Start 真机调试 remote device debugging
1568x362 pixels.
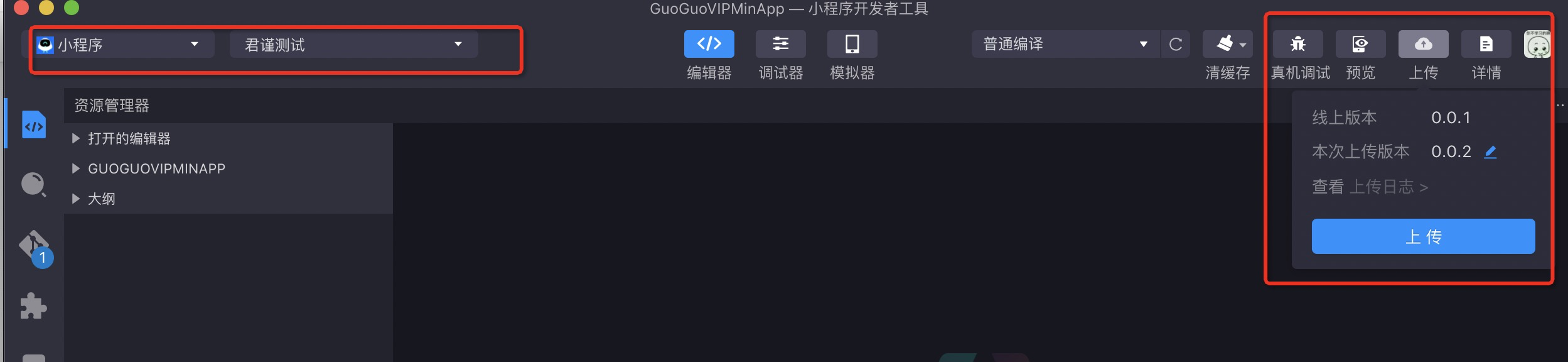pos(1297,44)
